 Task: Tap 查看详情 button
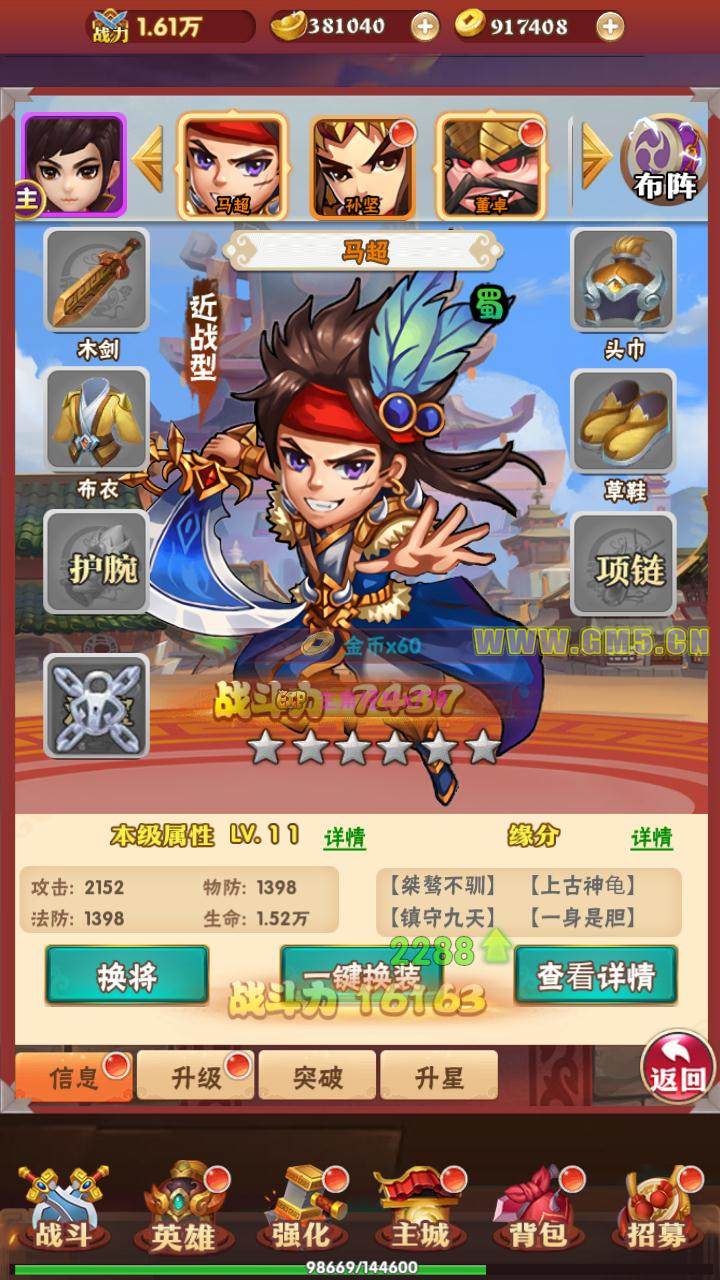tap(595, 975)
